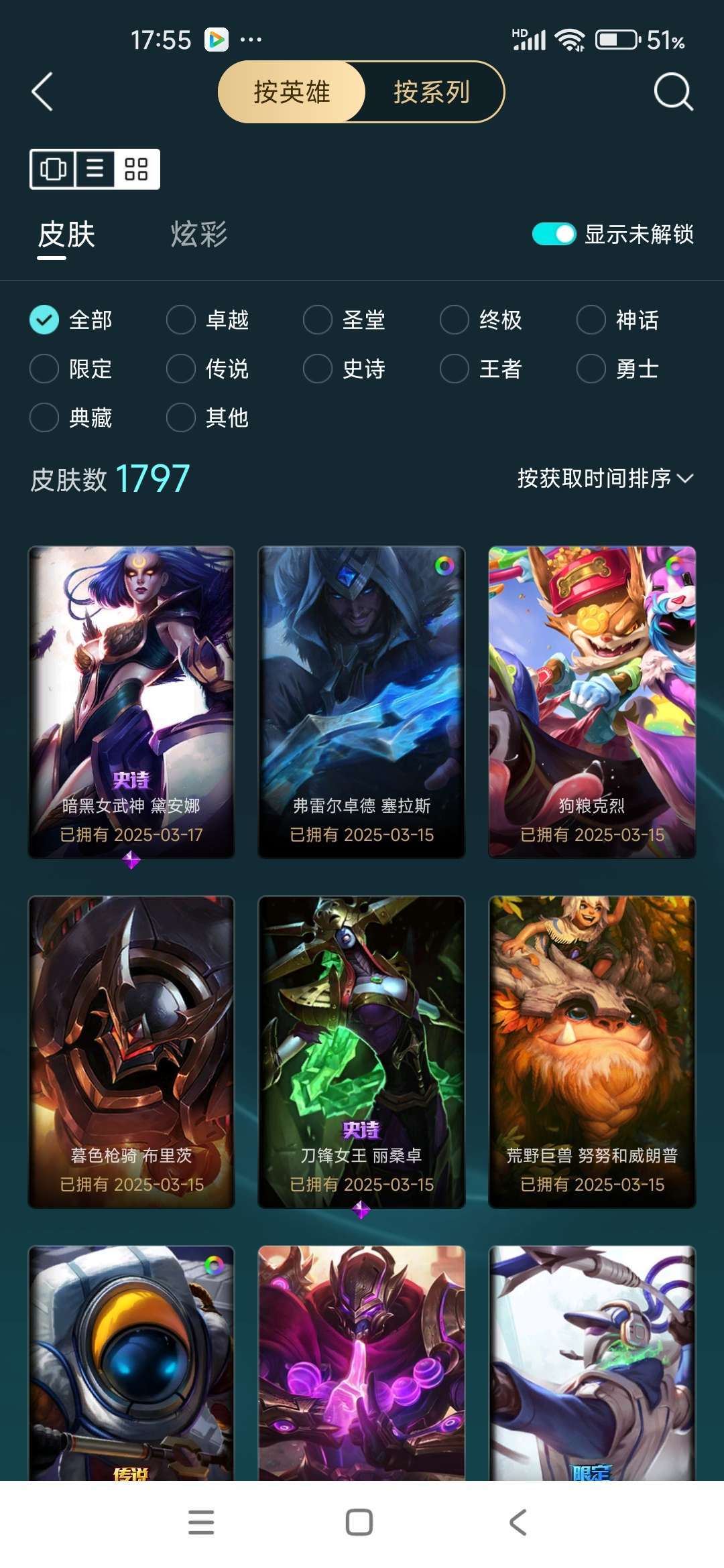
Task: Open the 狗粮克烈 skin card
Action: tap(592, 702)
